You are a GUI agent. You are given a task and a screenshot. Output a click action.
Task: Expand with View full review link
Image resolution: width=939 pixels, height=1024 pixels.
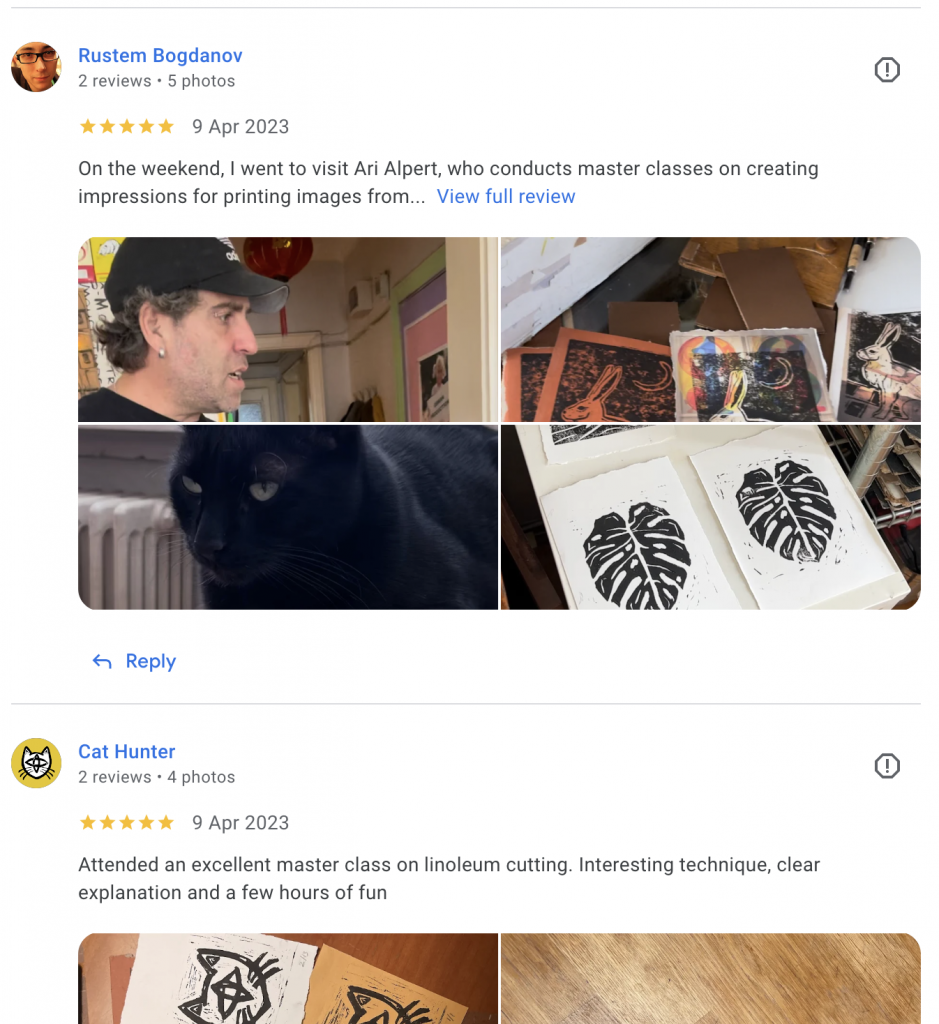click(506, 197)
